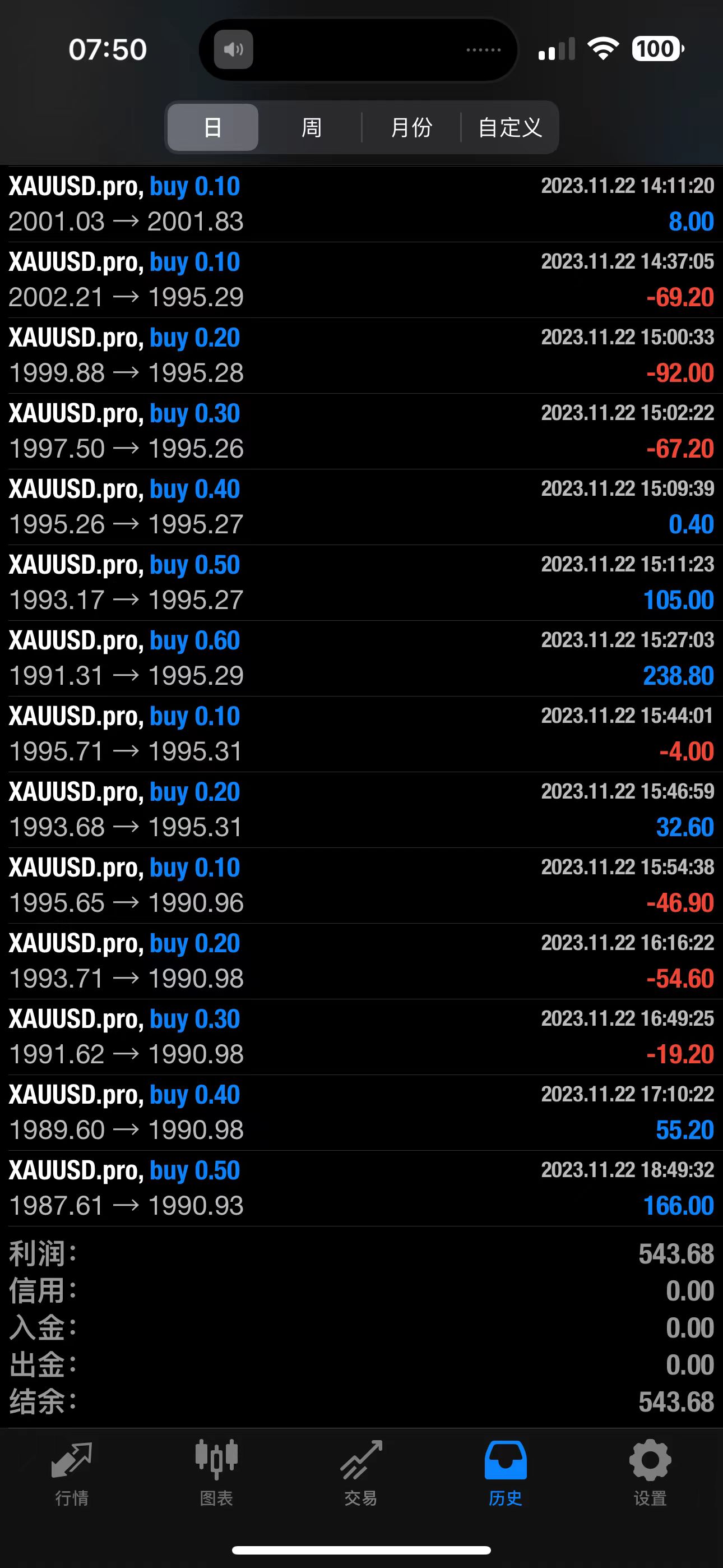Expand the buy 0.60 trade with 238.80
Viewport: 723px width, 1568px height.
tap(361, 658)
